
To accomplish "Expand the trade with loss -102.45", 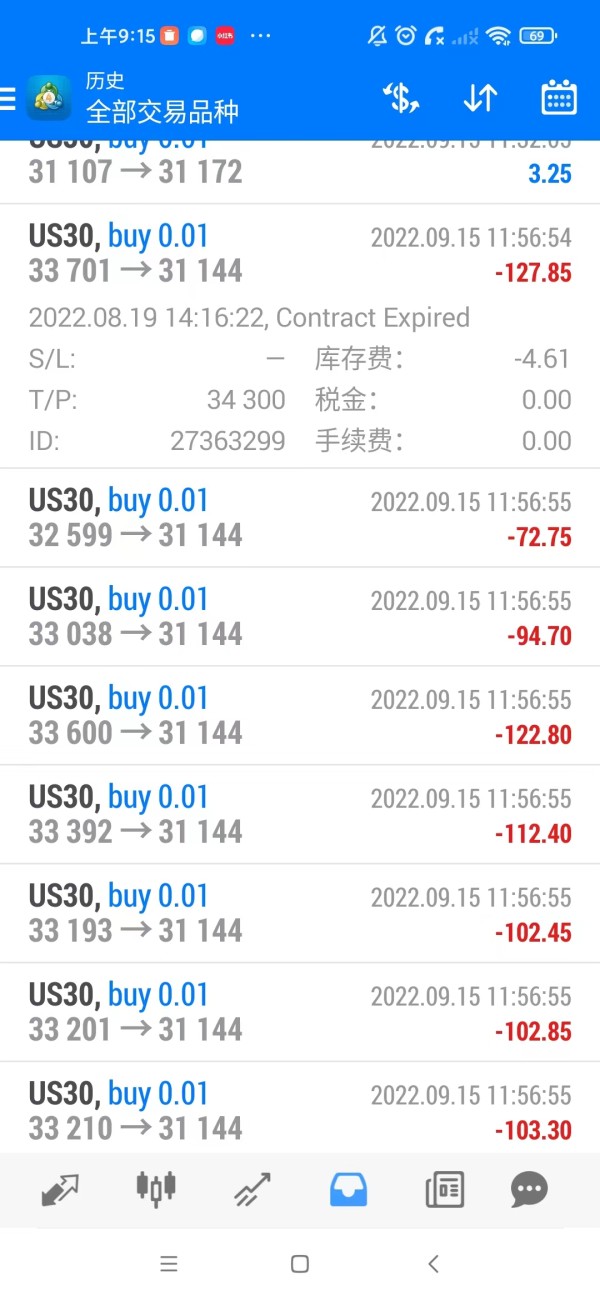I will 300,914.
